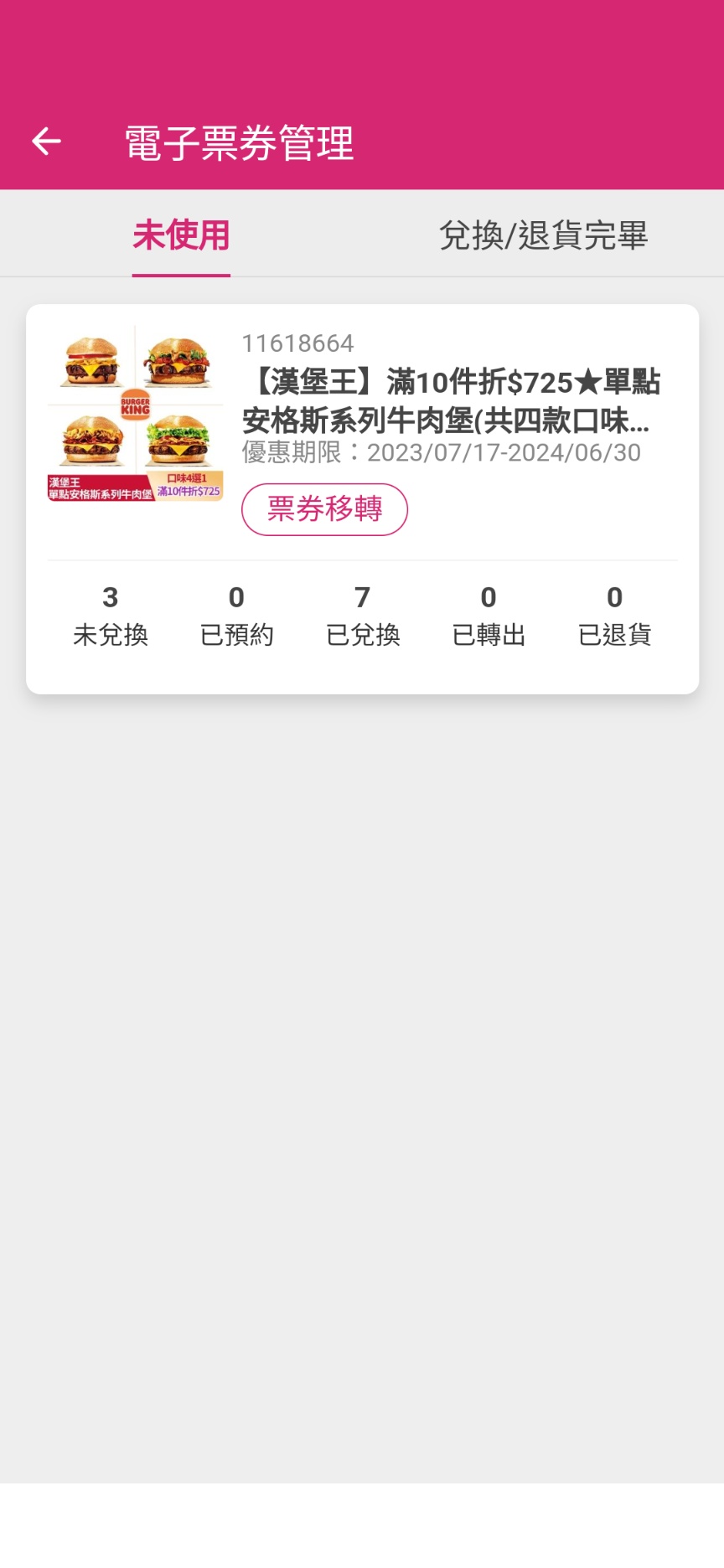Screen dimensions: 724x1568
Task: Tap the 票券移轉 button
Action: tap(324, 509)
